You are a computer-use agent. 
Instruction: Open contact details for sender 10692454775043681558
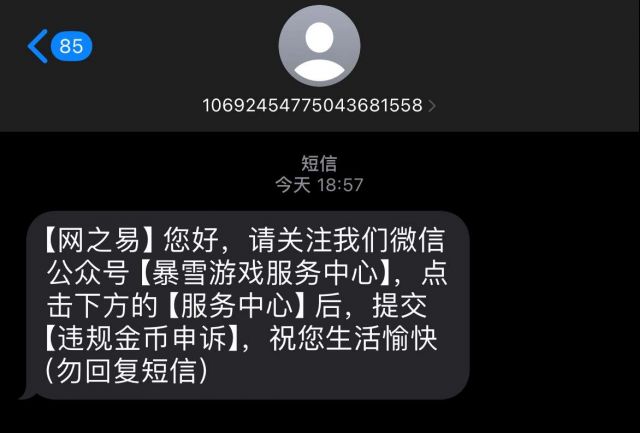pyautogui.click(x=319, y=104)
